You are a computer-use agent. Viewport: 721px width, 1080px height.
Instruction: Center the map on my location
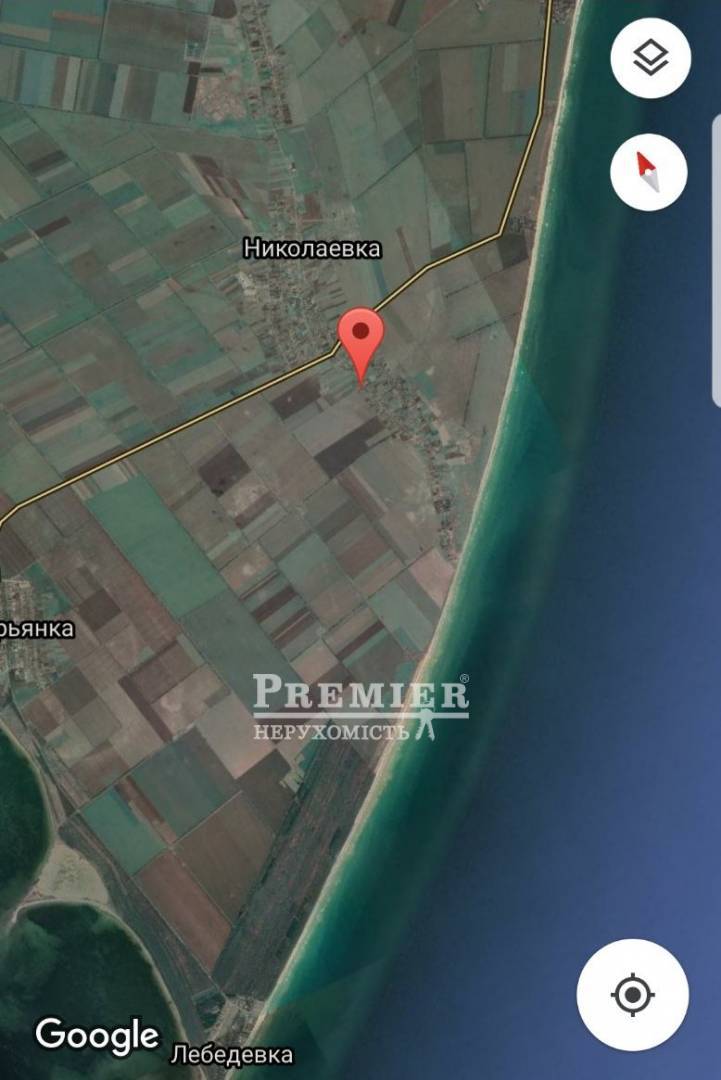[x=632, y=995]
